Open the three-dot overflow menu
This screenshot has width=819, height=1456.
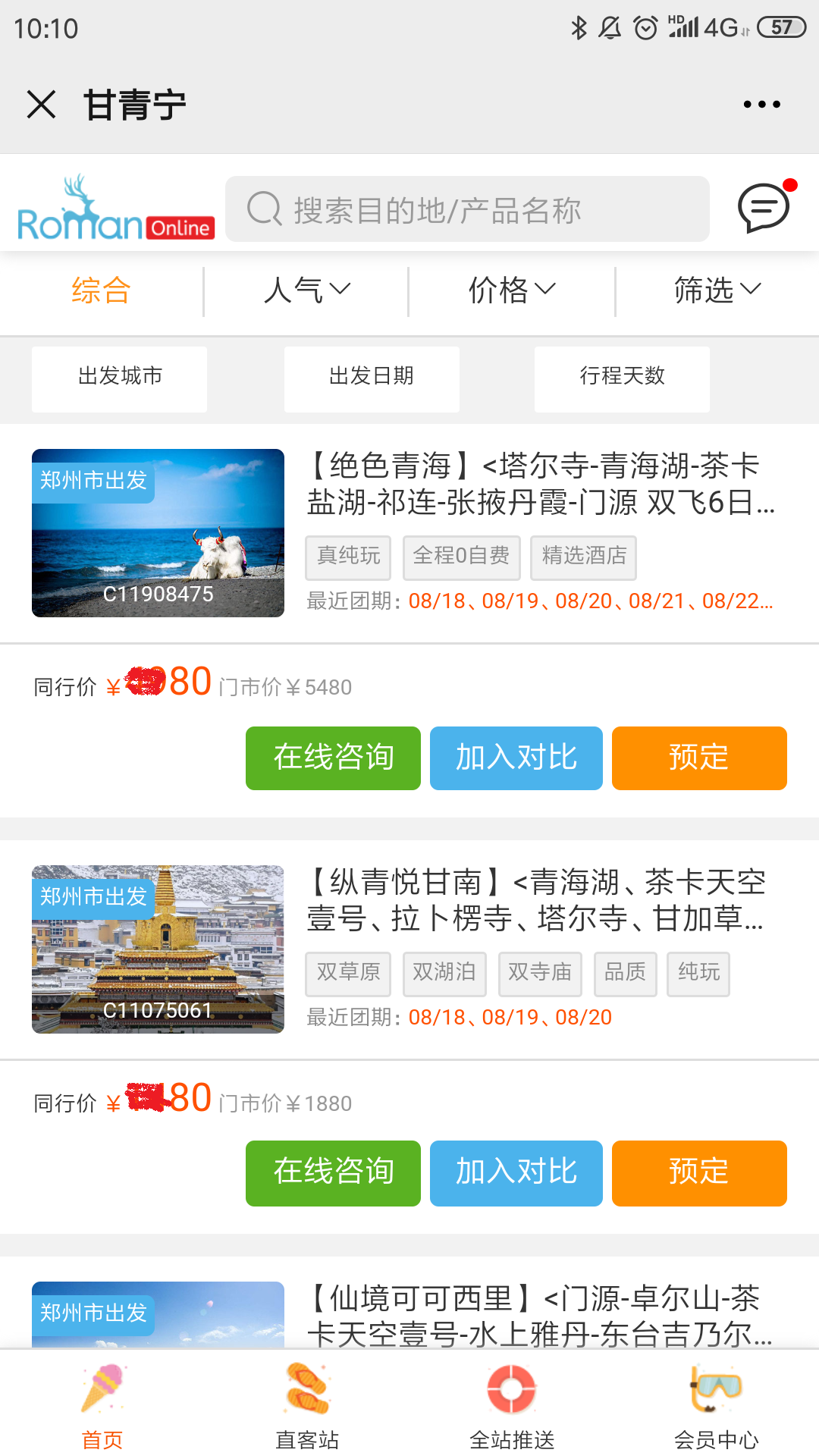click(761, 105)
